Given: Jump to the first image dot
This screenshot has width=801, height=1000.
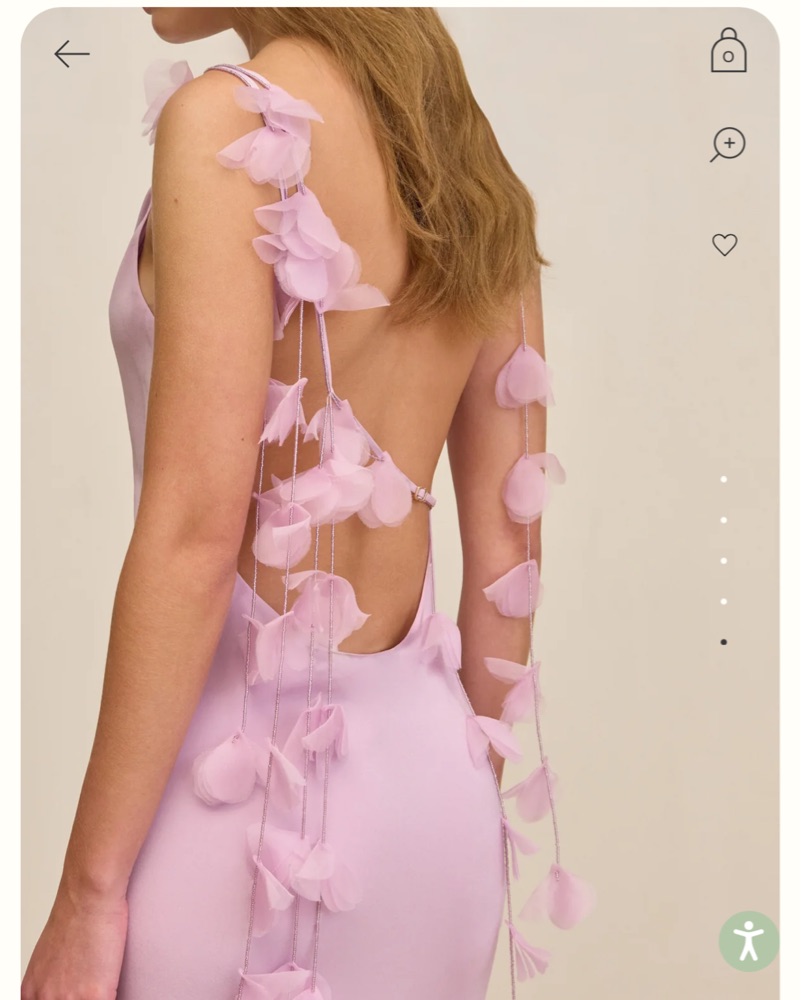Looking at the screenshot, I should 724,479.
